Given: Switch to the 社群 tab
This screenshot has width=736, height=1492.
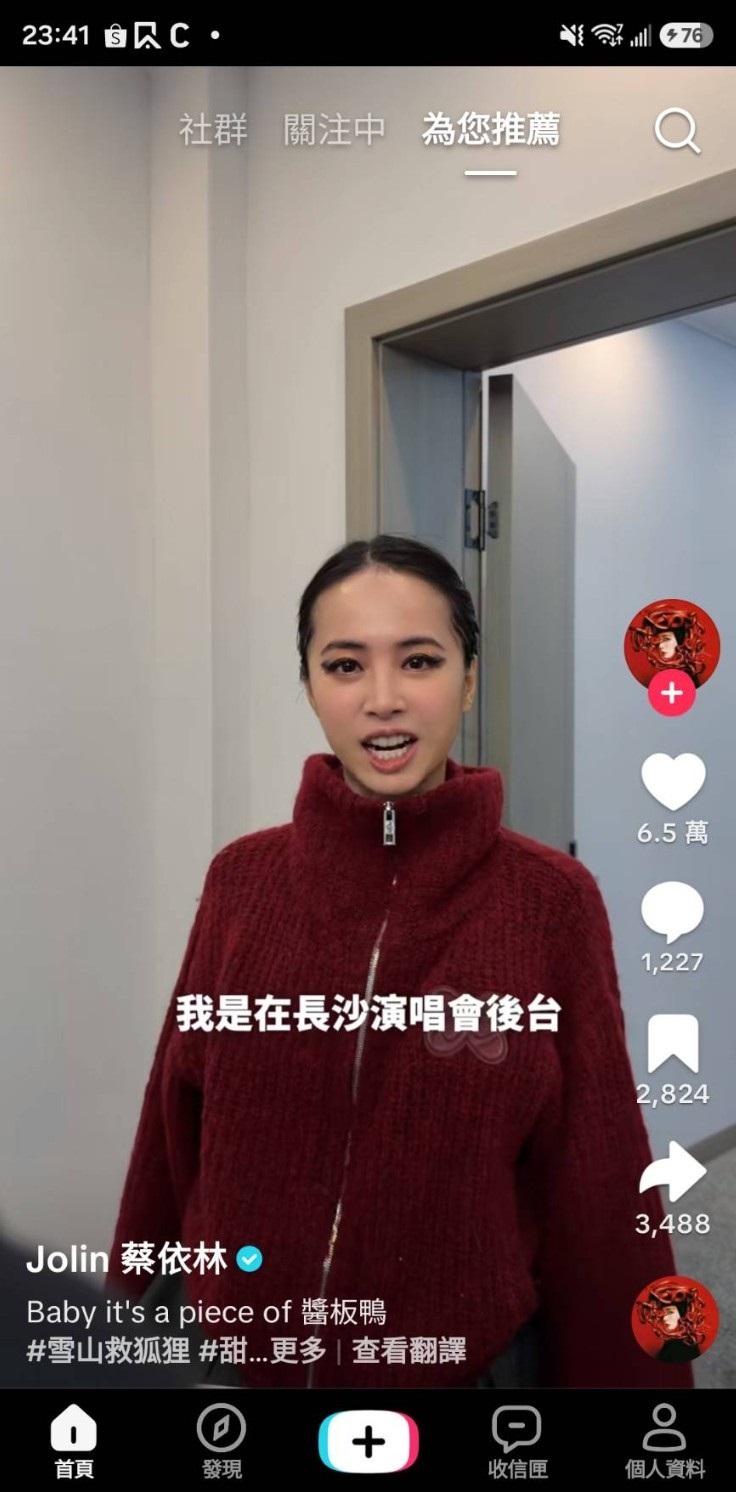Looking at the screenshot, I should (213, 130).
